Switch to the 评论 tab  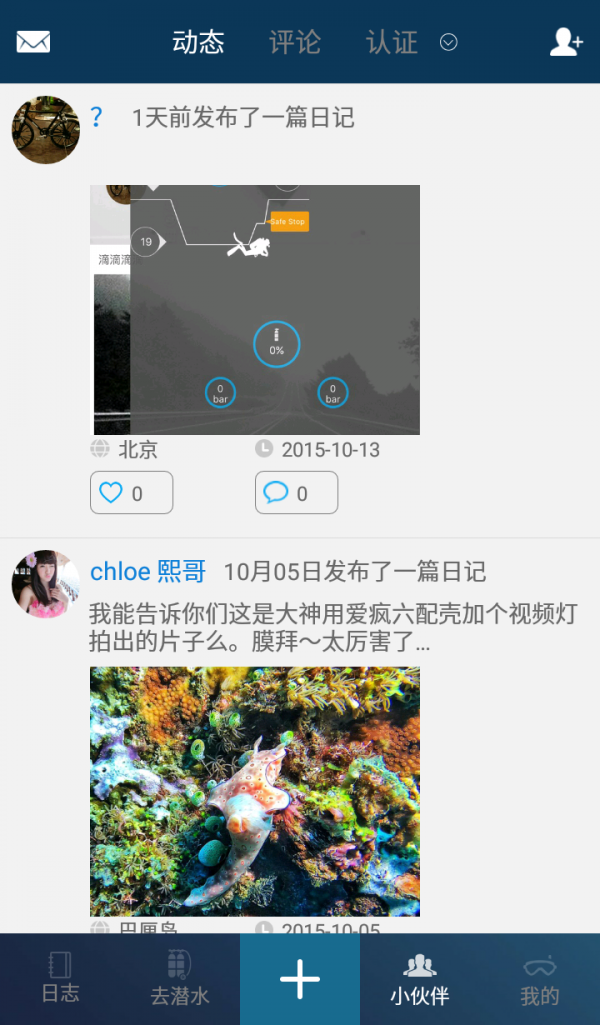[x=295, y=42]
